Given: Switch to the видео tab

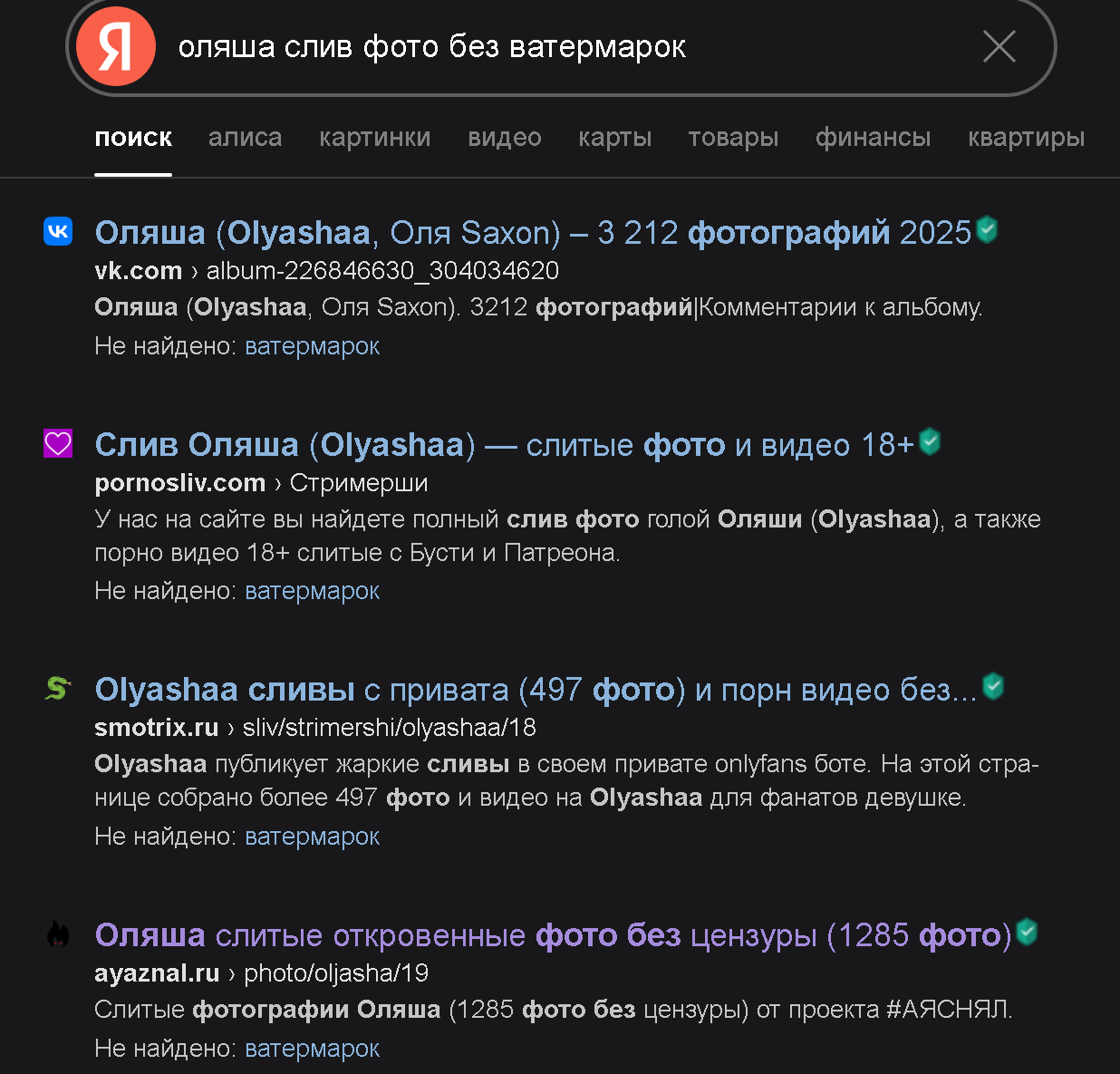Looking at the screenshot, I should pyautogui.click(x=504, y=138).
